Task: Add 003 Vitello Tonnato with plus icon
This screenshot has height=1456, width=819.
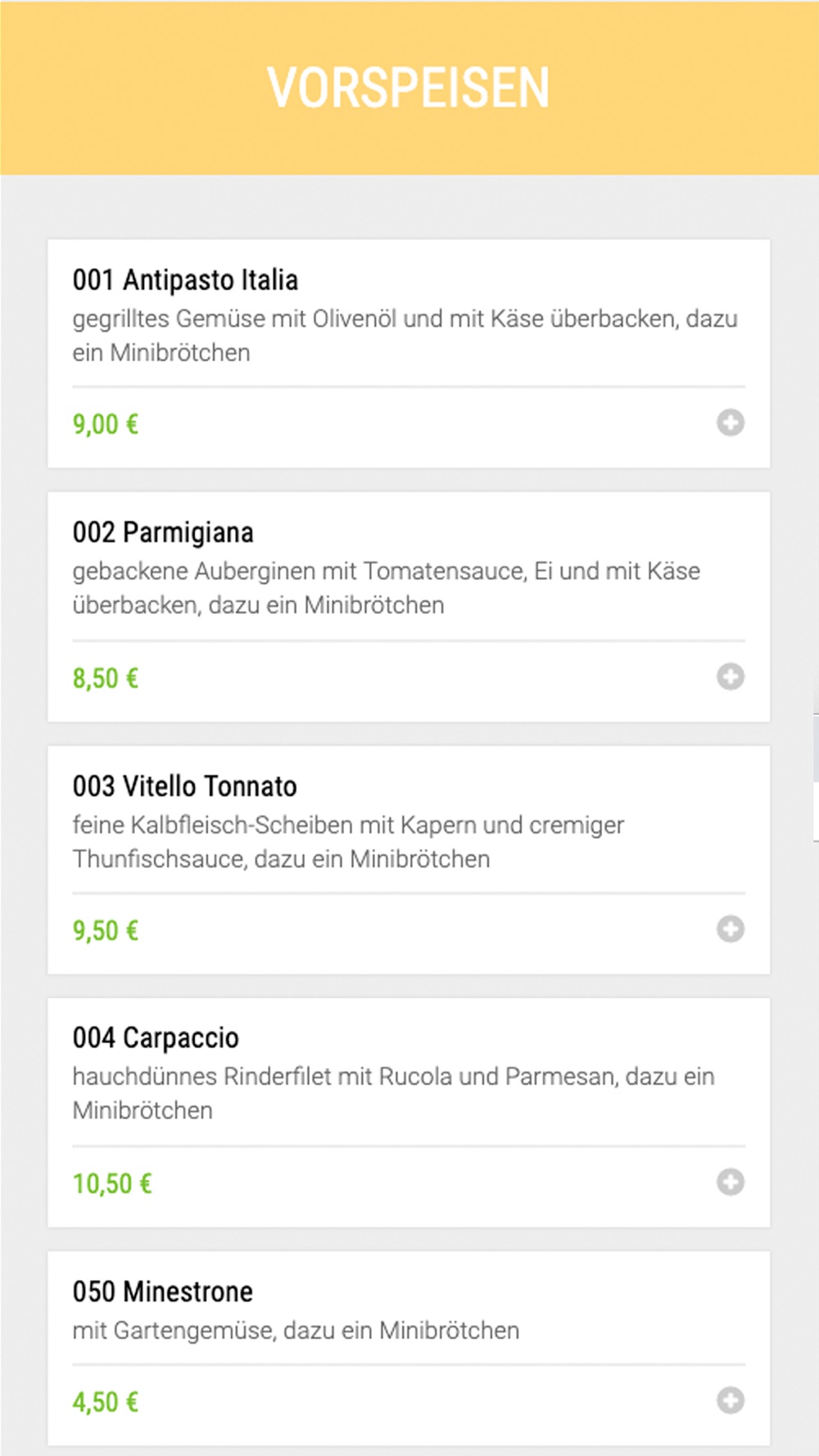Action: [731, 929]
